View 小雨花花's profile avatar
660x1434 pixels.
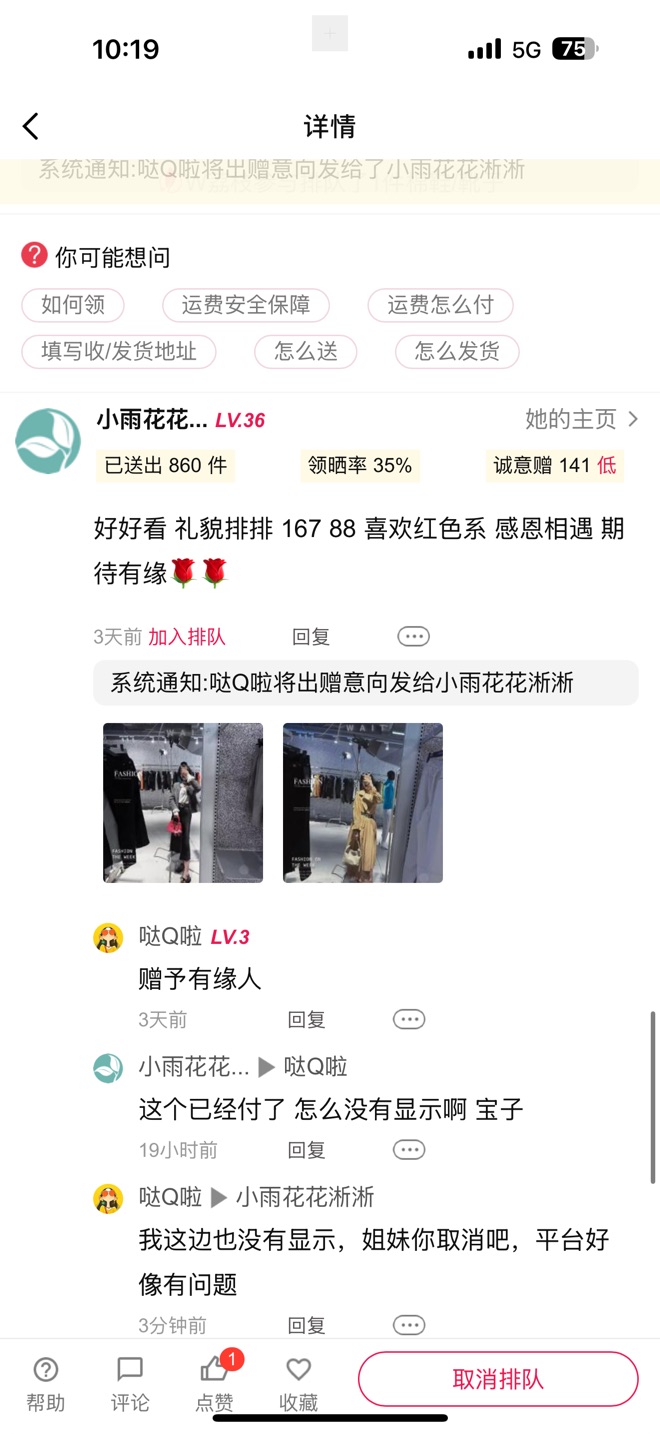pyautogui.click(x=48, y=440)
